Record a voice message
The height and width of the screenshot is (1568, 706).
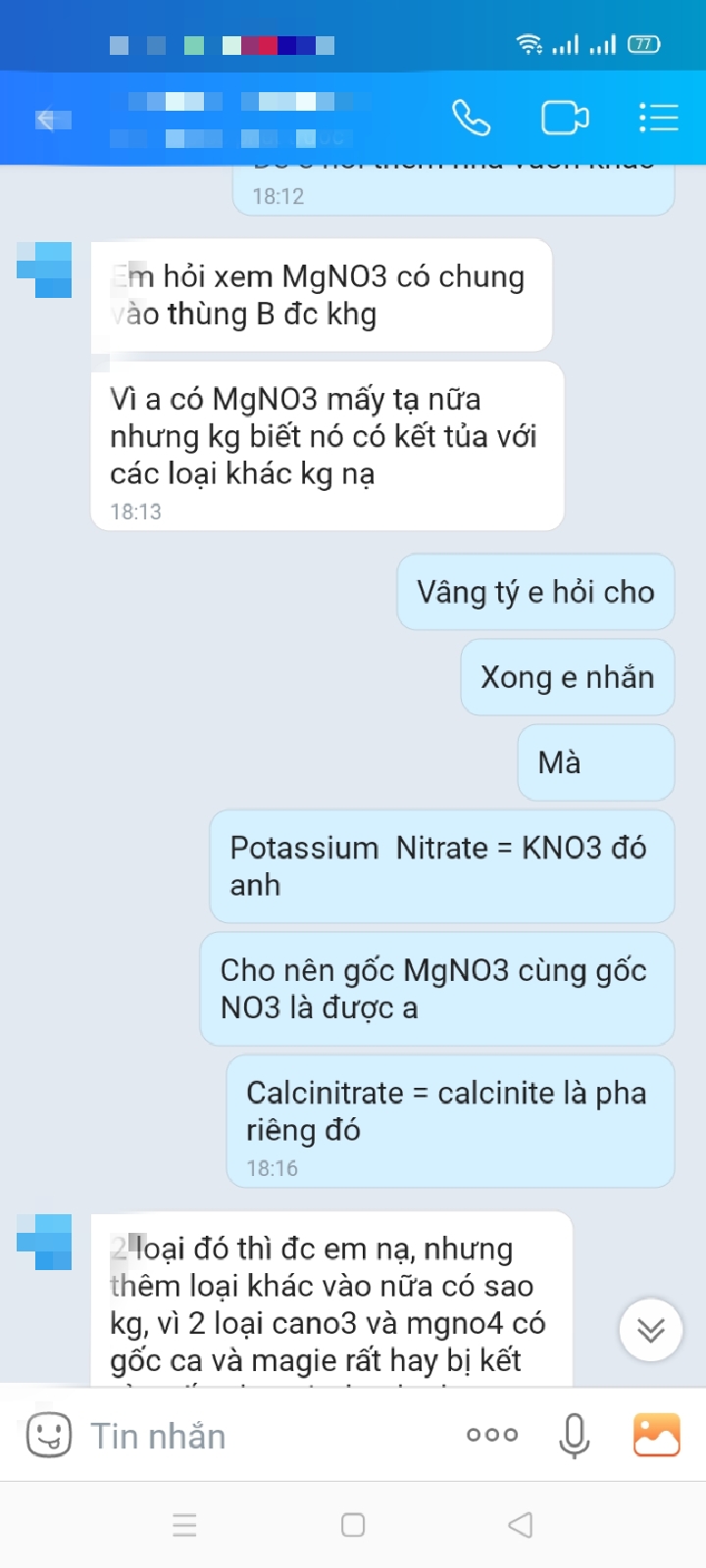click(574, 1436)
